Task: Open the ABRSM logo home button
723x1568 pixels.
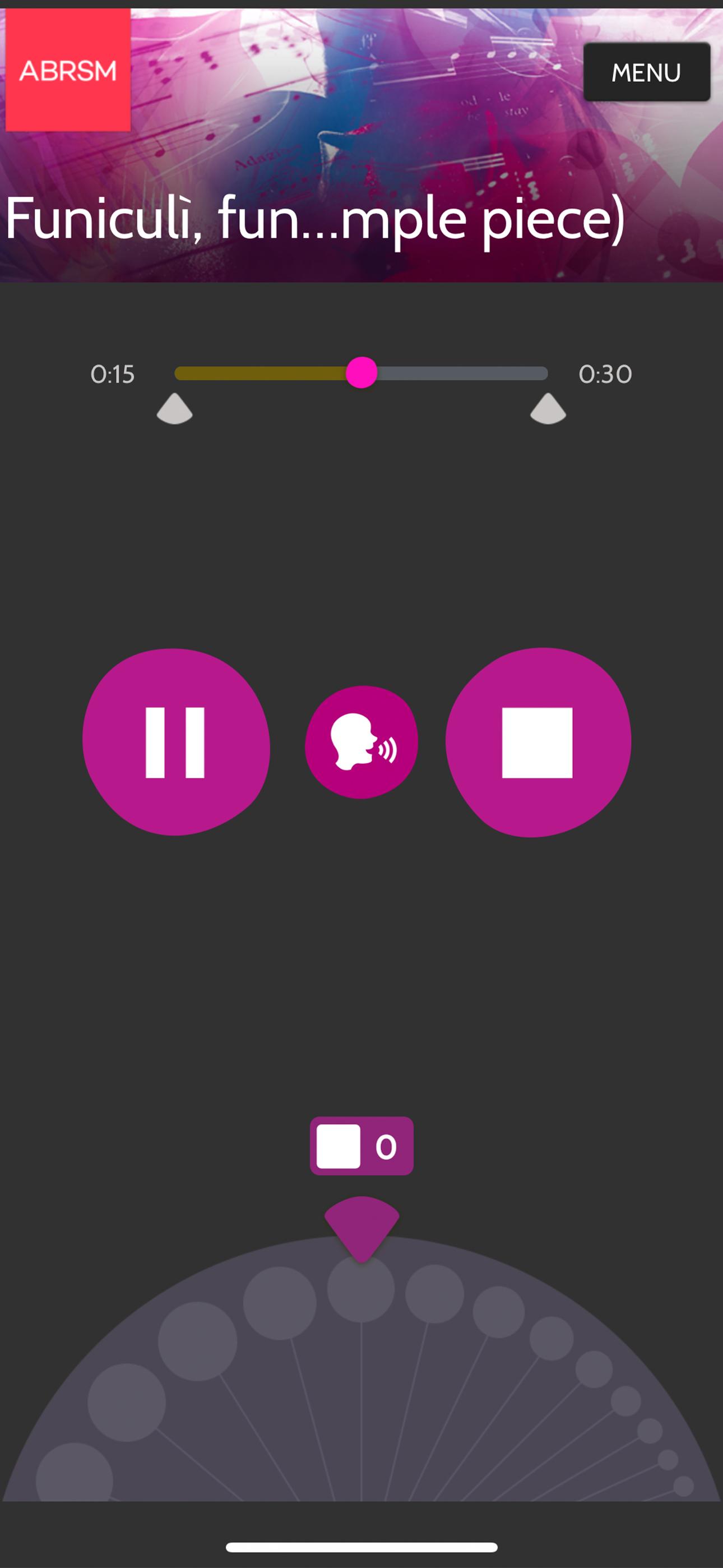Action: coord(68,70)
